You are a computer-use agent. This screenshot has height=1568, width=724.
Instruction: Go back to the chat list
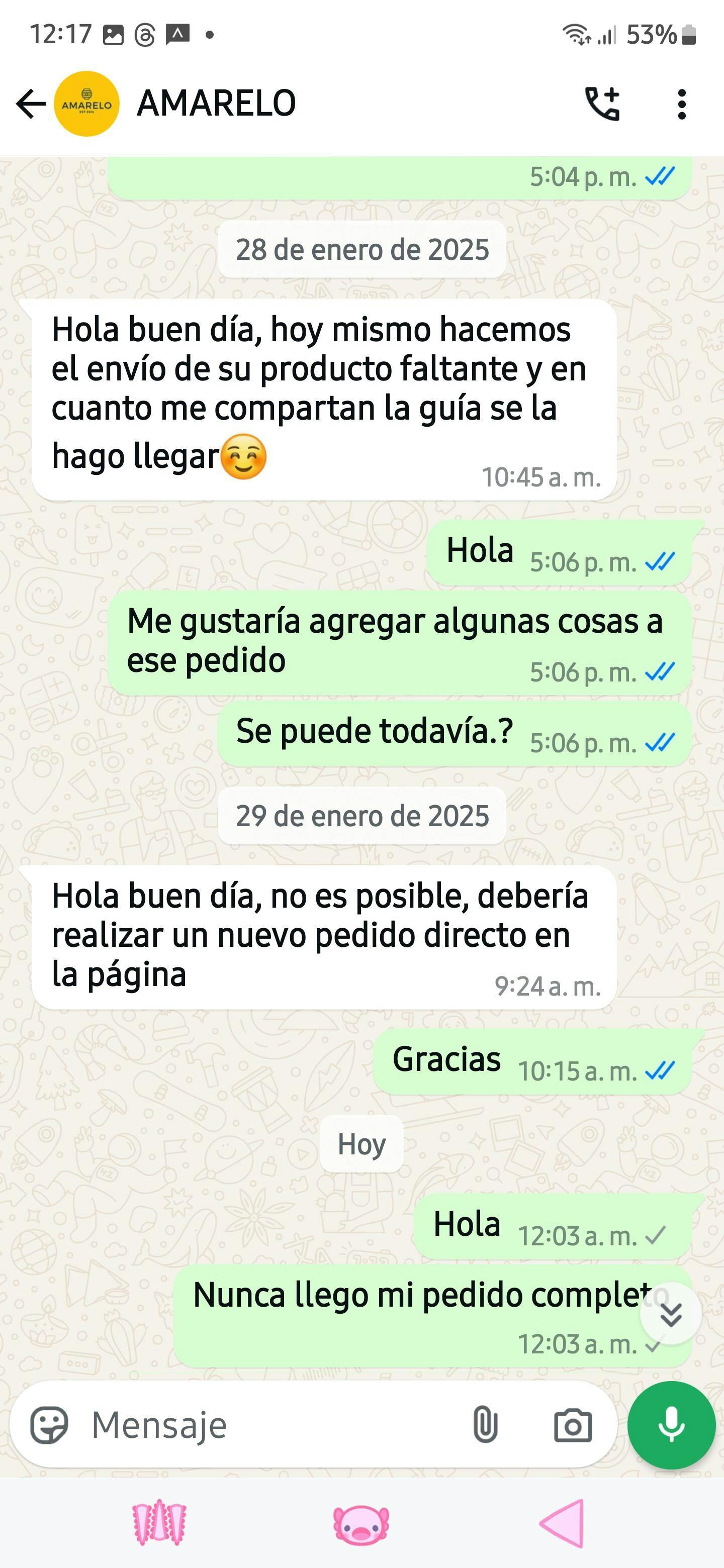point(31,104)
